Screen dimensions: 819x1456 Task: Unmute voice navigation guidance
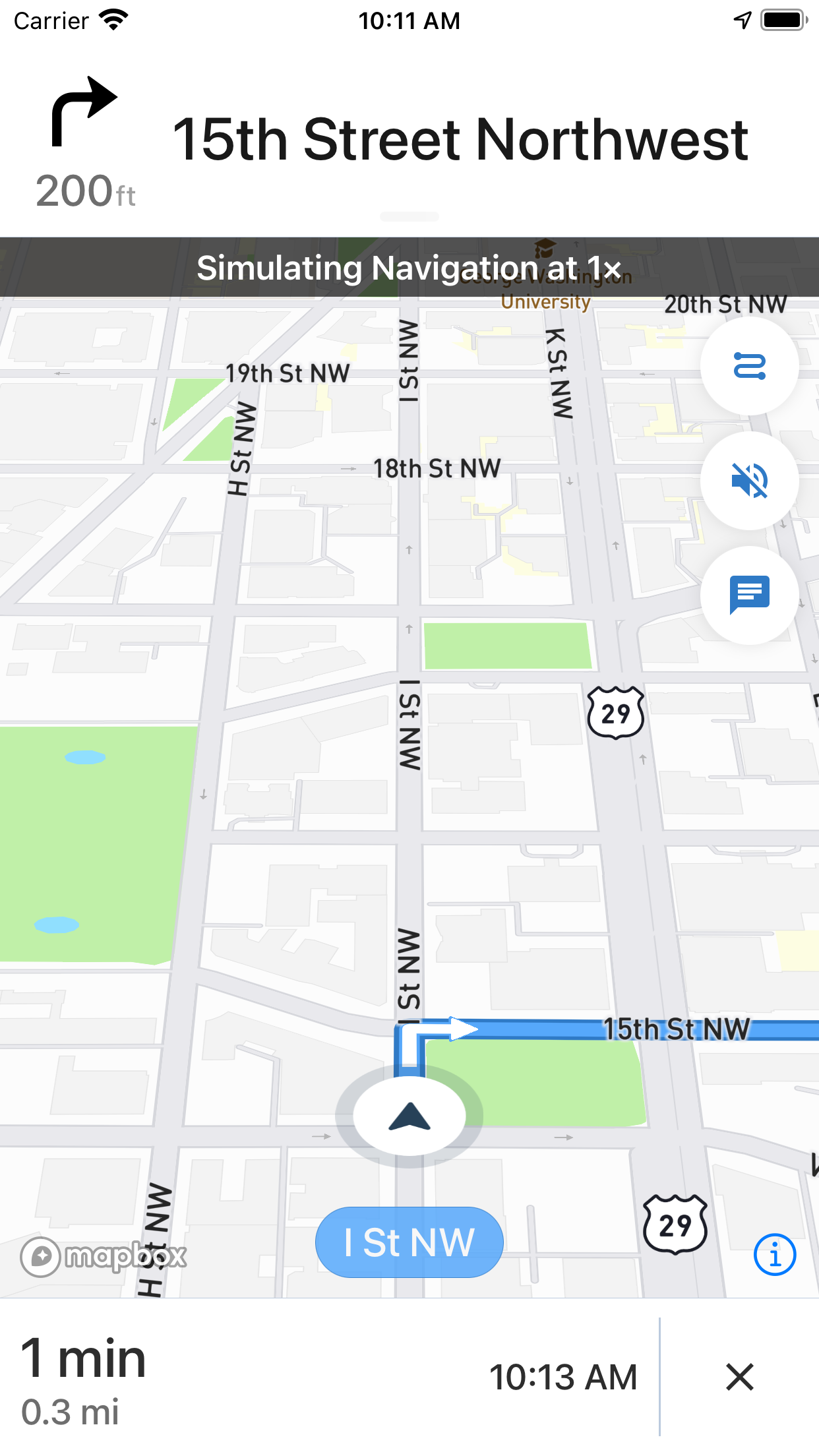749,481
